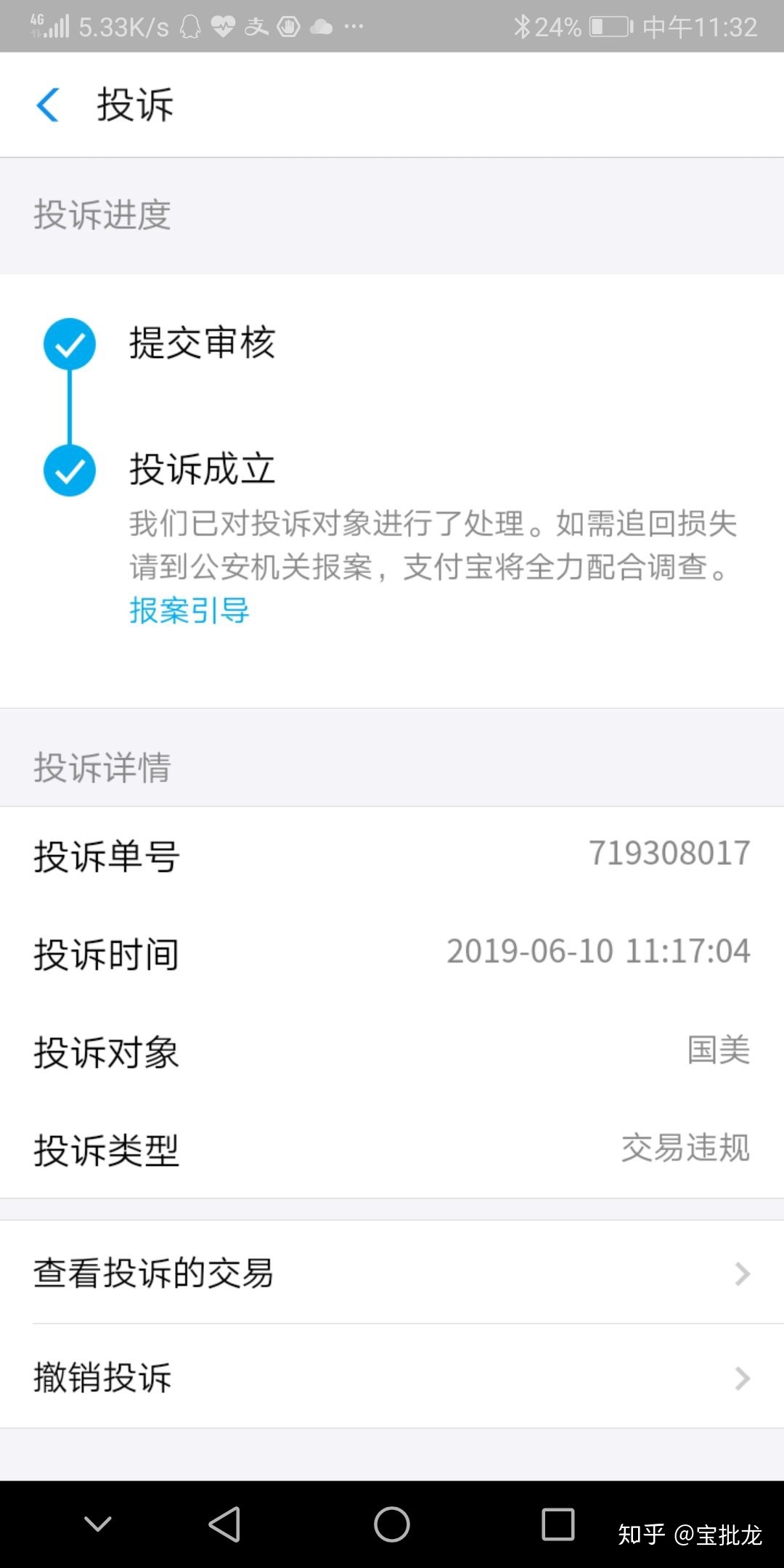Open the 报案引导 link
The height and width of the screenshot is (1568, 784).
coord(189,610)
